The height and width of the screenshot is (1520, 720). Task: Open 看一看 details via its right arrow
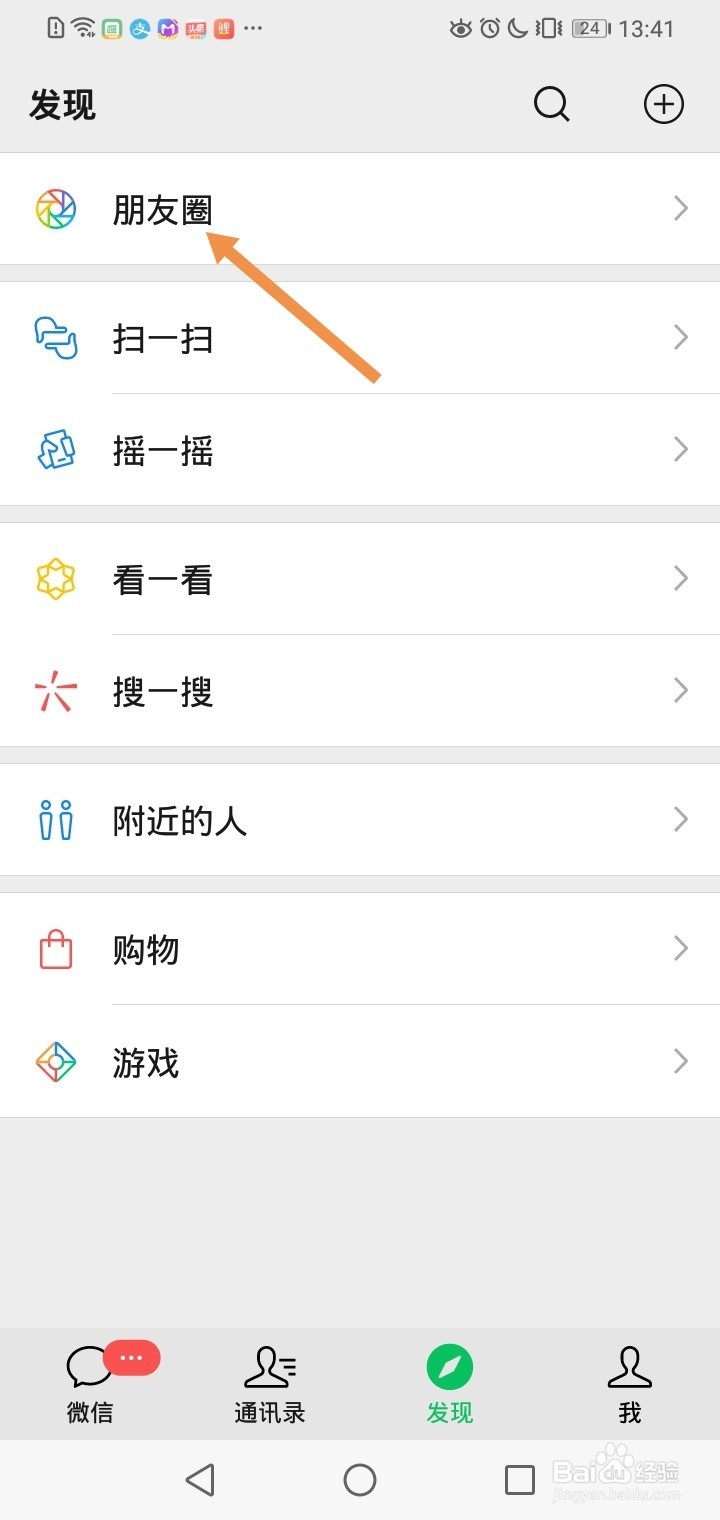(x=681, y=578)
